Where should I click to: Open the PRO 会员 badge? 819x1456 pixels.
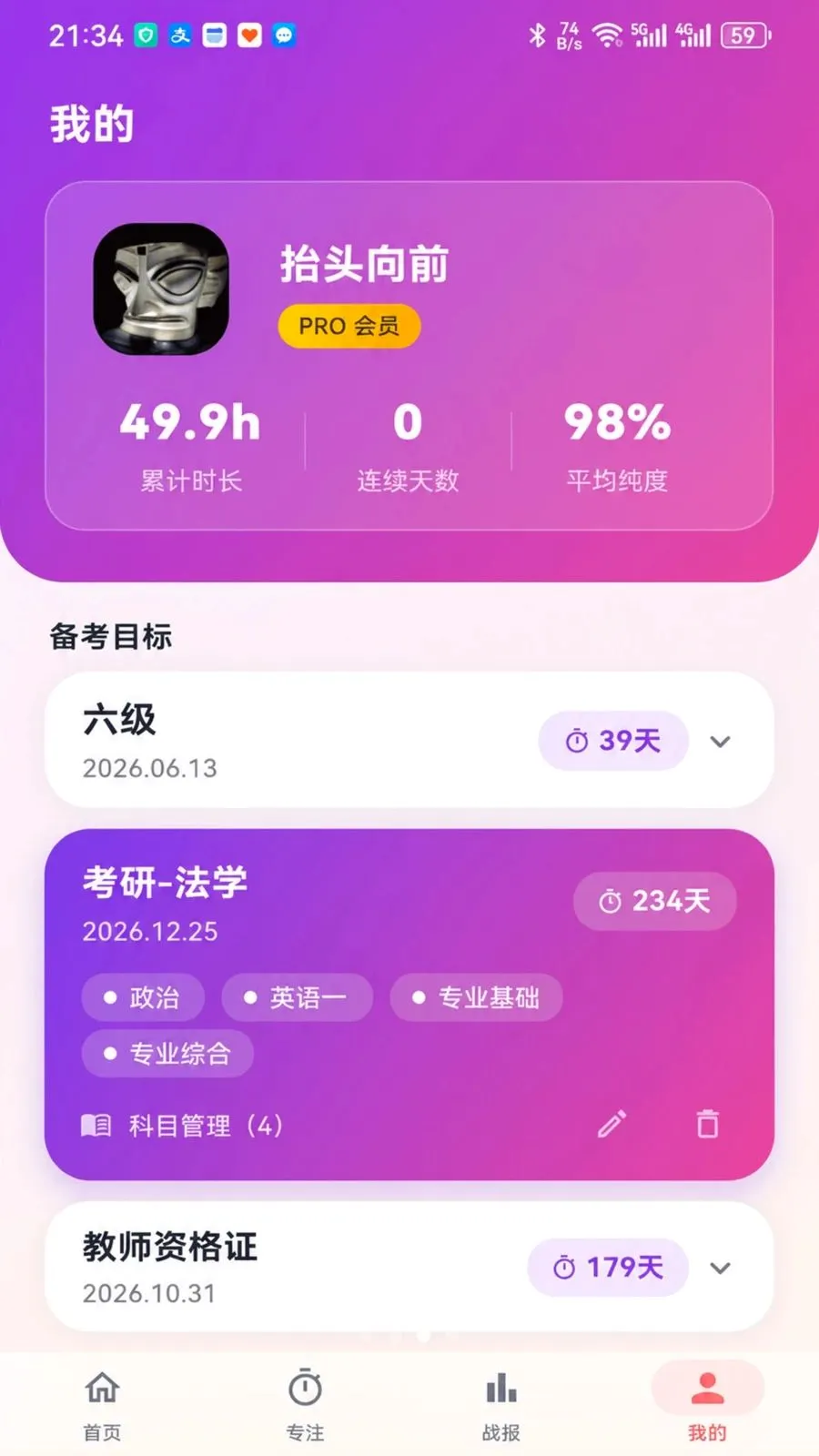click(x=349, y=326)
